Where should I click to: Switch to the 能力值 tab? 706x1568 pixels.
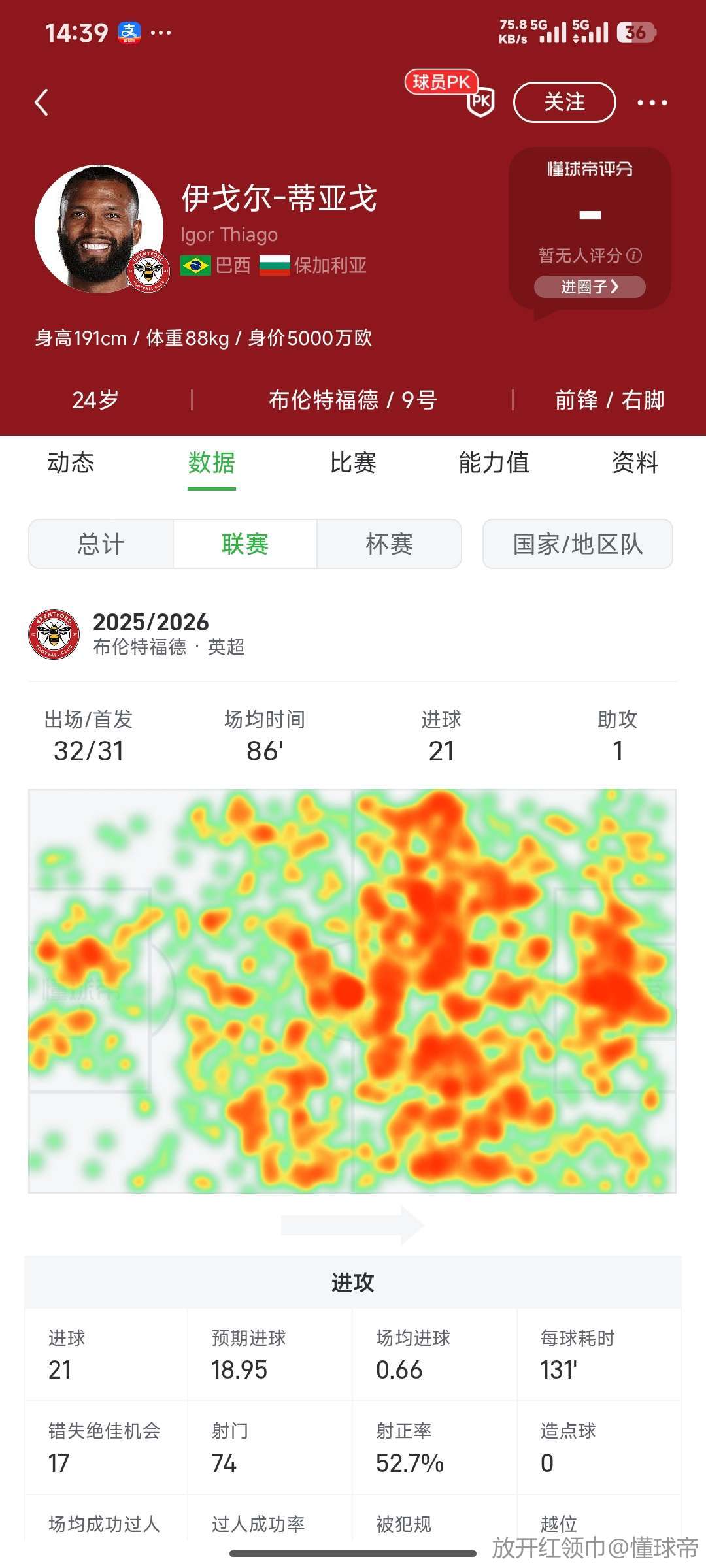coord(494,463)
